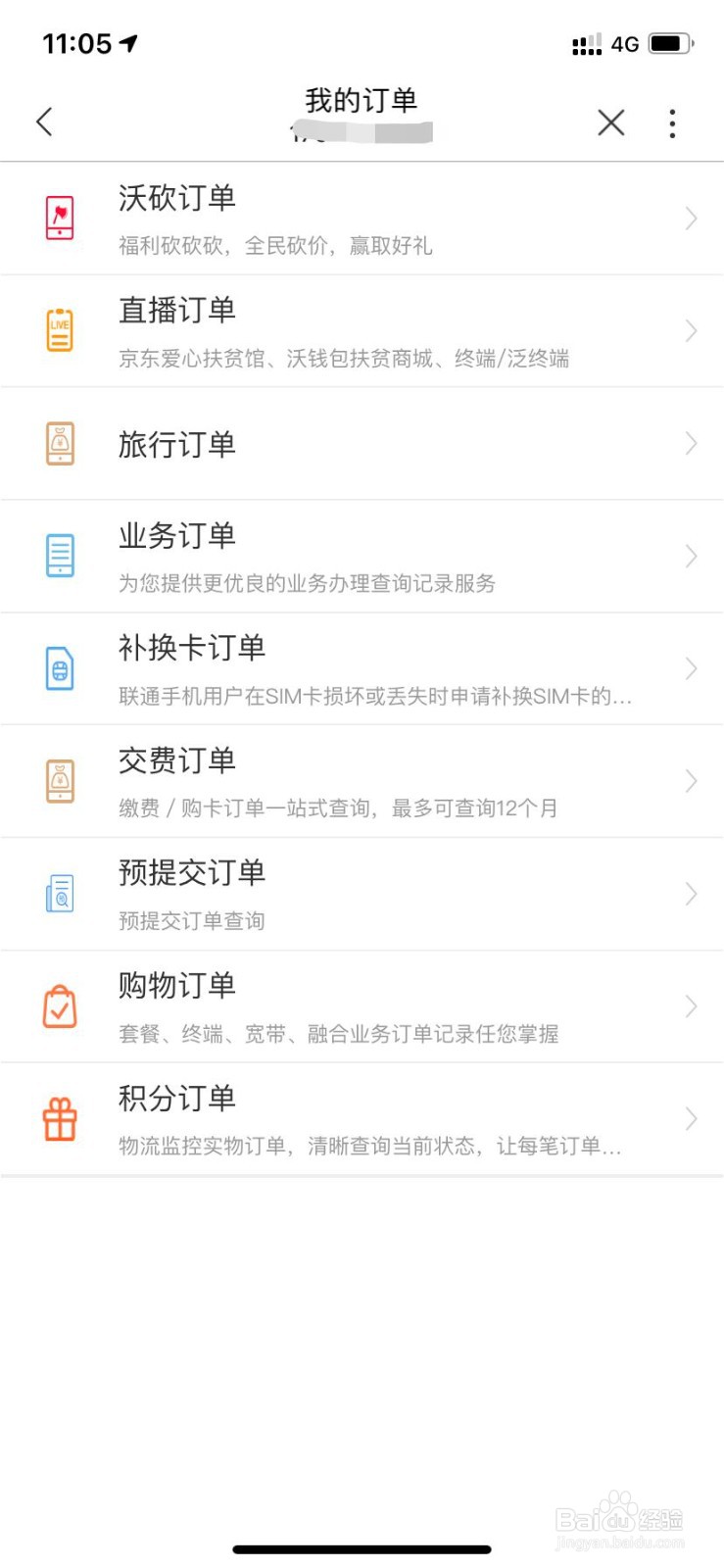This screenshot has height=1568, width=724.
Task: Open 积分订单 row
Action: pyautogui.click(x=362, y=1119)
